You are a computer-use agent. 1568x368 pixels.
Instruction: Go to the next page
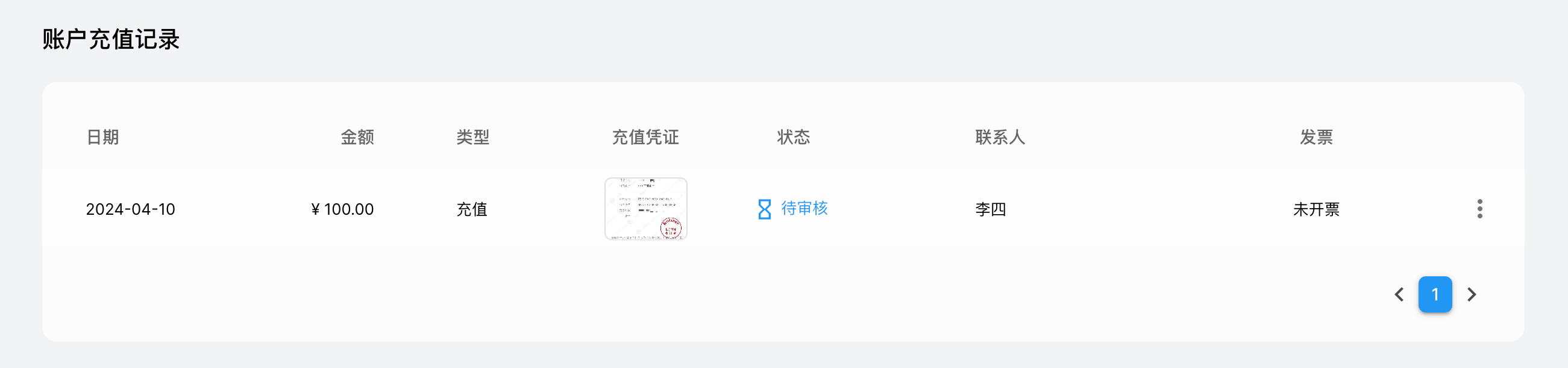[x=1471, y=295]
